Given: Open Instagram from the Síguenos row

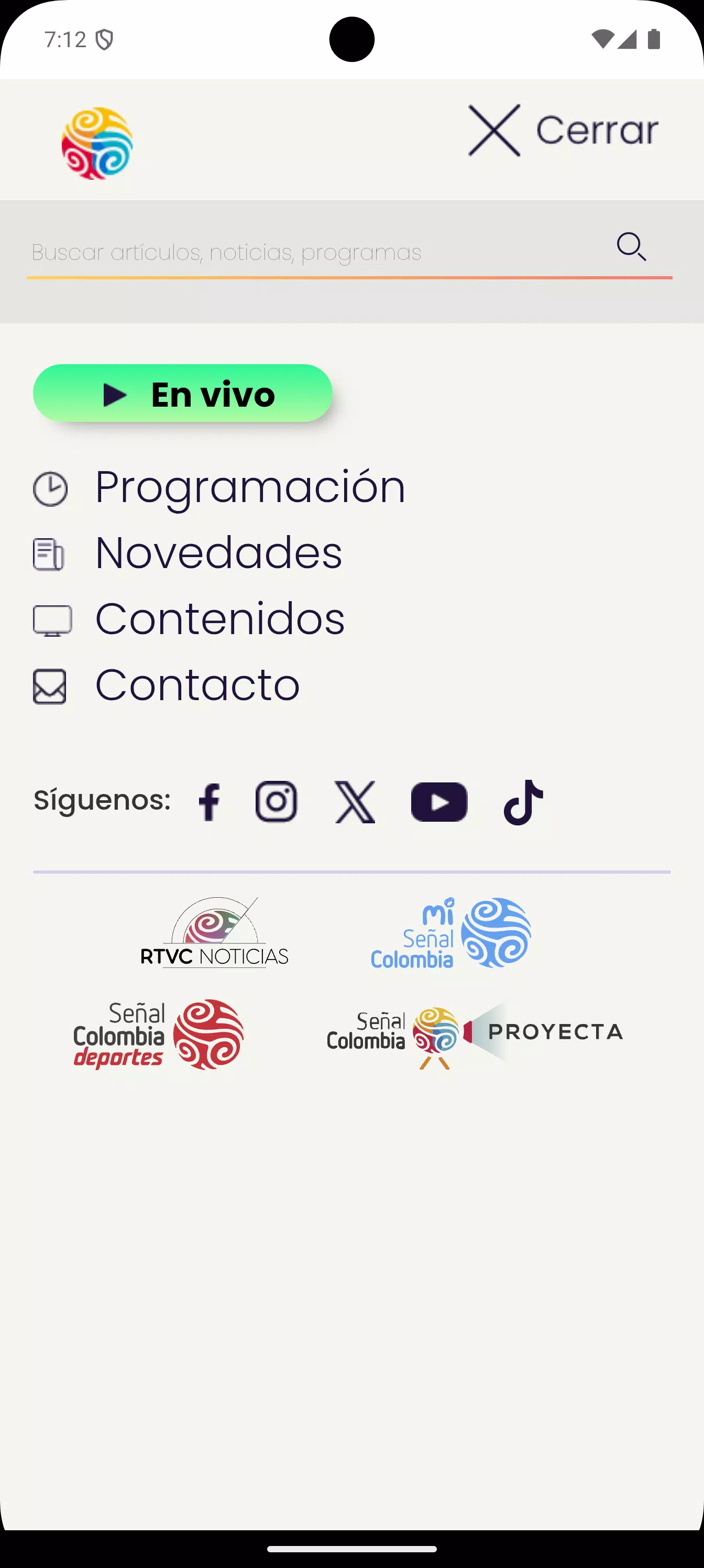Looking at the screenshot, I should click(276, 801).
